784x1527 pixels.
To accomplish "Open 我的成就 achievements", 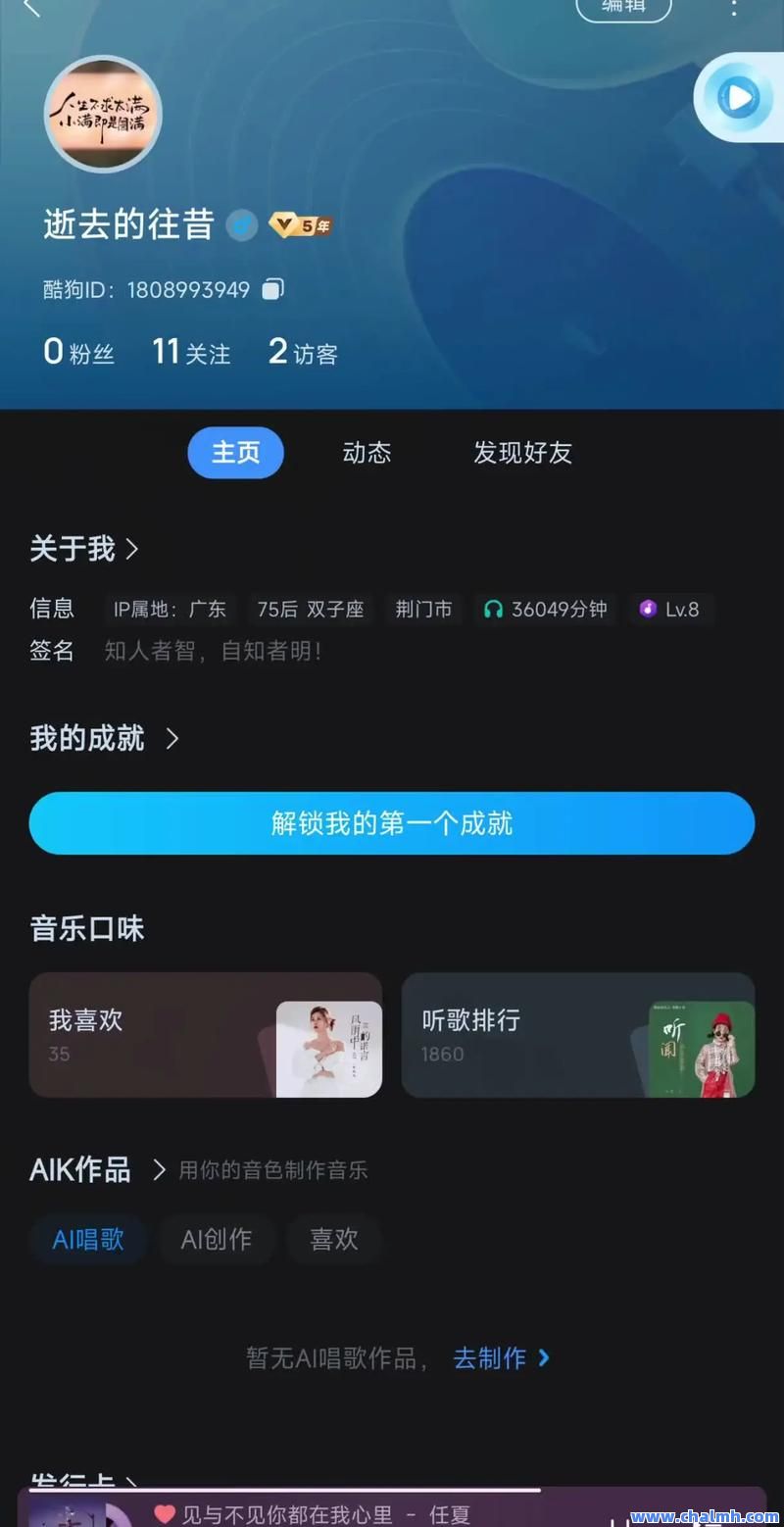I will click(105, 738).
